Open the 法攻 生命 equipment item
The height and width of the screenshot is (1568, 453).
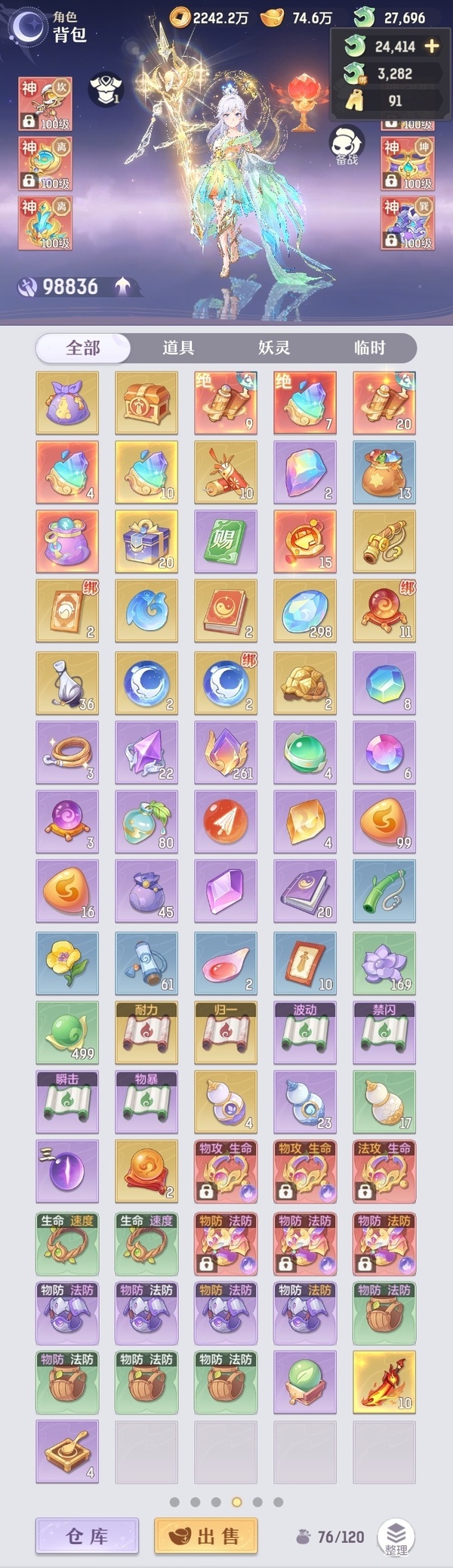pos(384,1171)
